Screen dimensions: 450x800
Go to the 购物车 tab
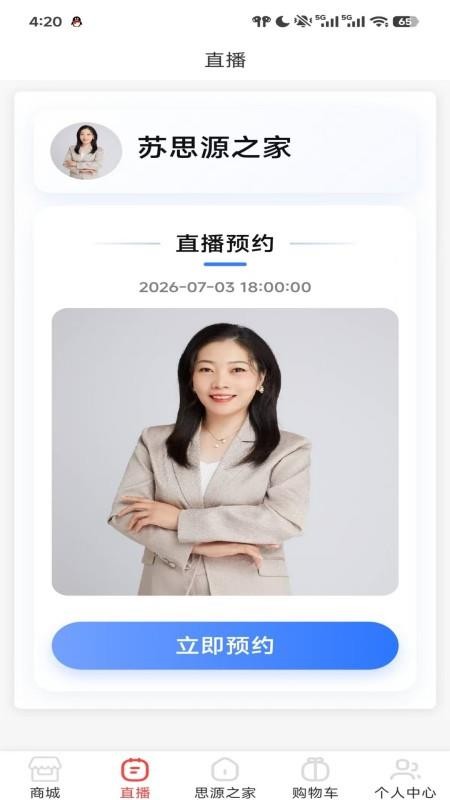(315, 777)
